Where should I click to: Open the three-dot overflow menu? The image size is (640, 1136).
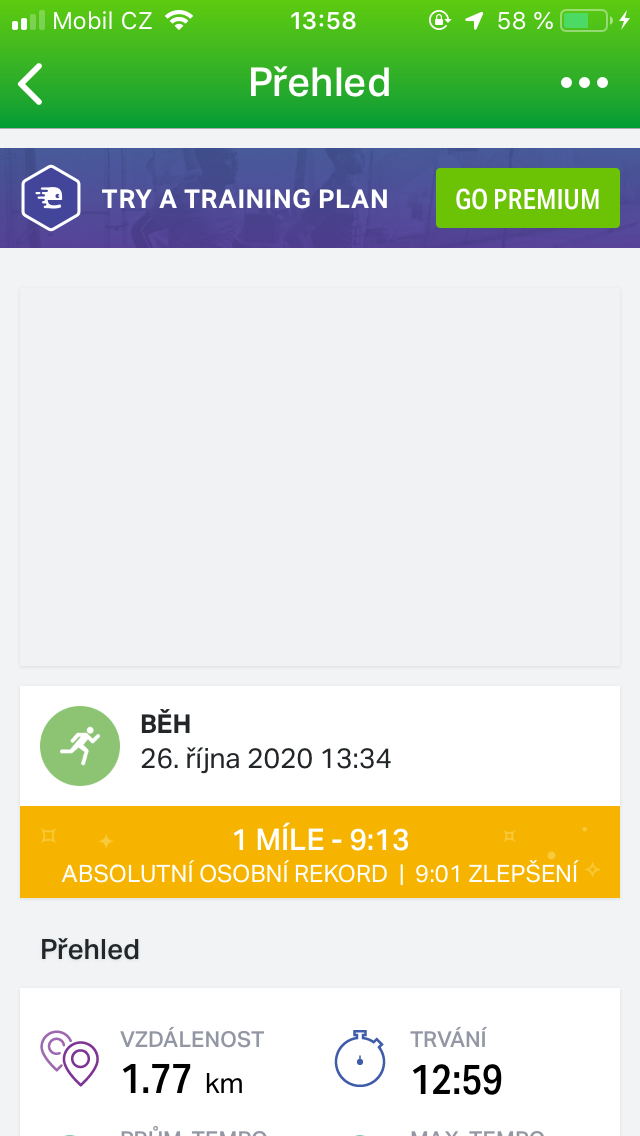point(584,83)
